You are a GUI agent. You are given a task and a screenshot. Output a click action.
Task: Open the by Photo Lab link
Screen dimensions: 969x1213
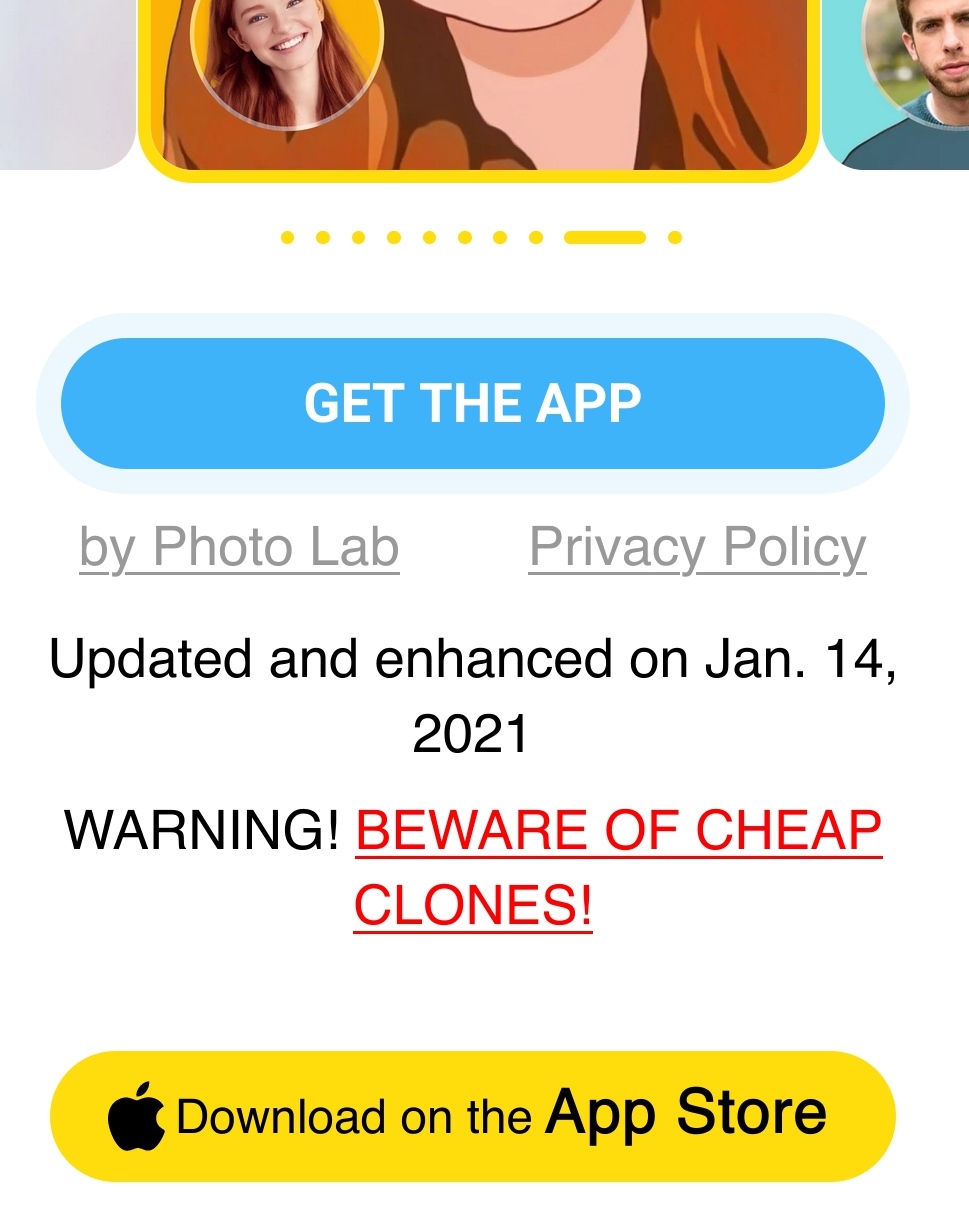click(x=239, y=547)
